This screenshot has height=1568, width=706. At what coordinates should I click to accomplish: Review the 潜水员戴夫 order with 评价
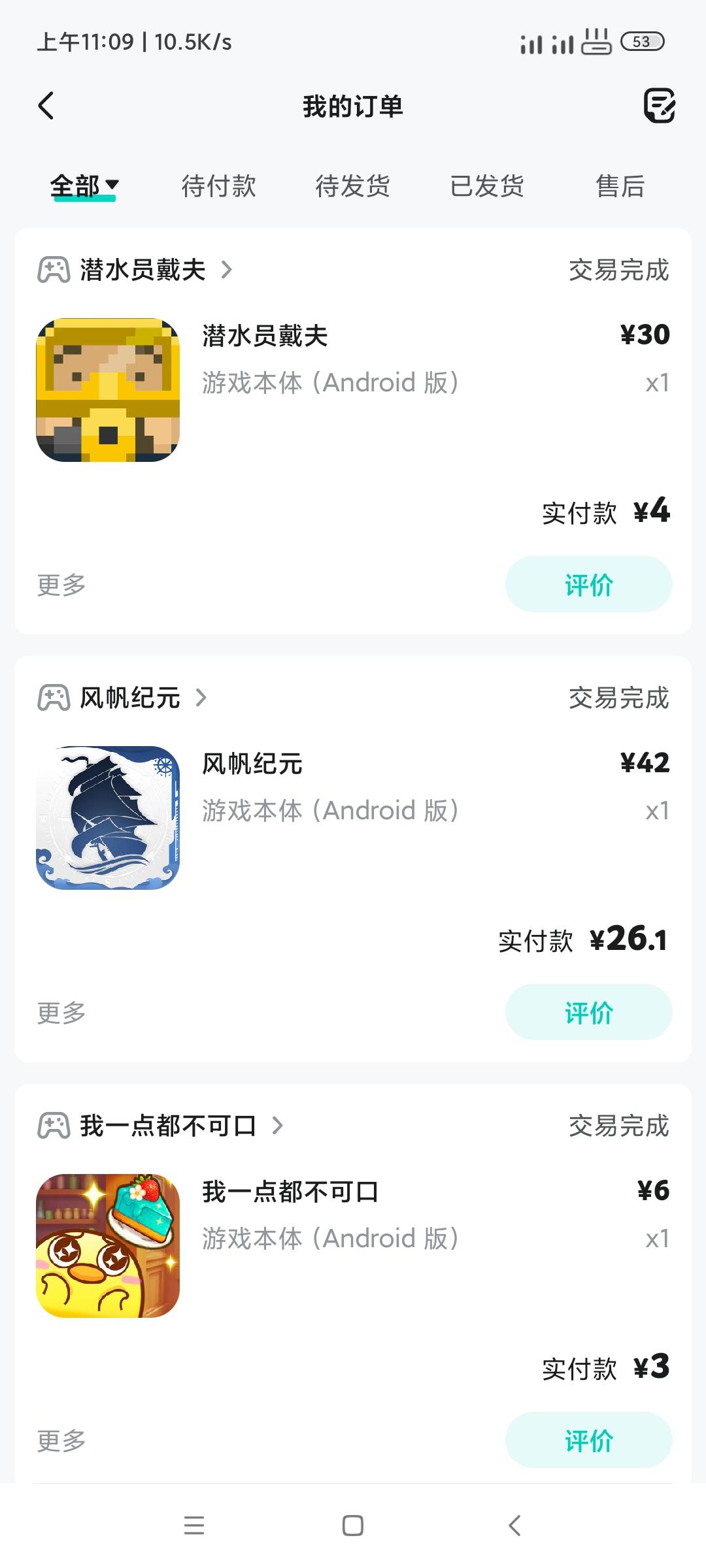[x=588, y=585]
